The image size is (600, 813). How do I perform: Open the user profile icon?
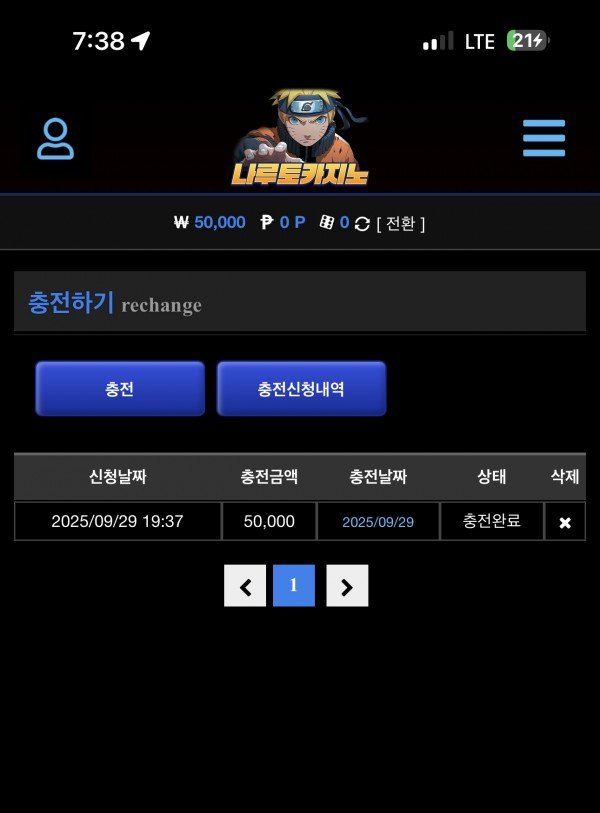(x=56, y=139)
